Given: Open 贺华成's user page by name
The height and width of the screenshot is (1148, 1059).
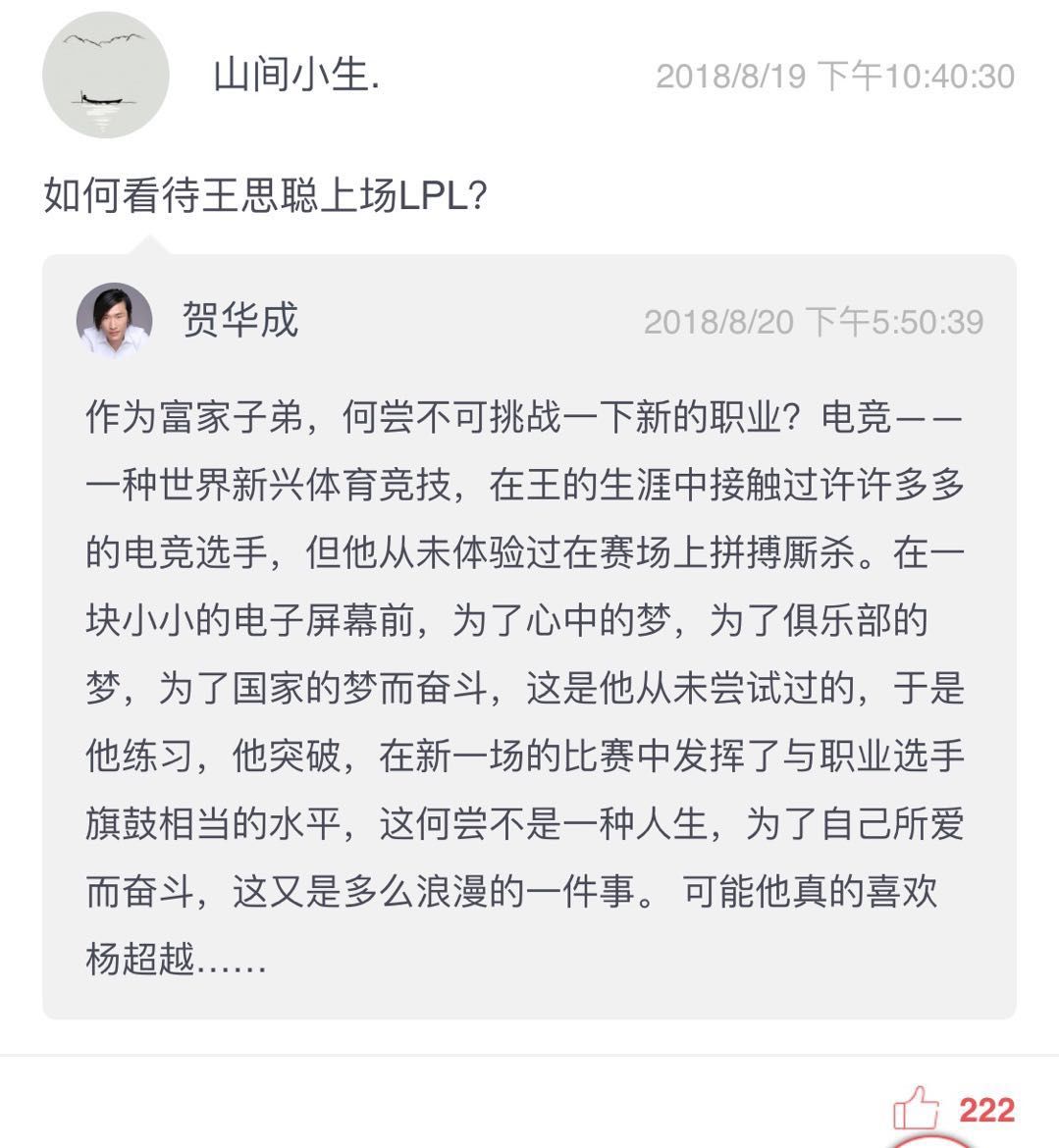Looking at the screenshot, I should pos(239,320).
